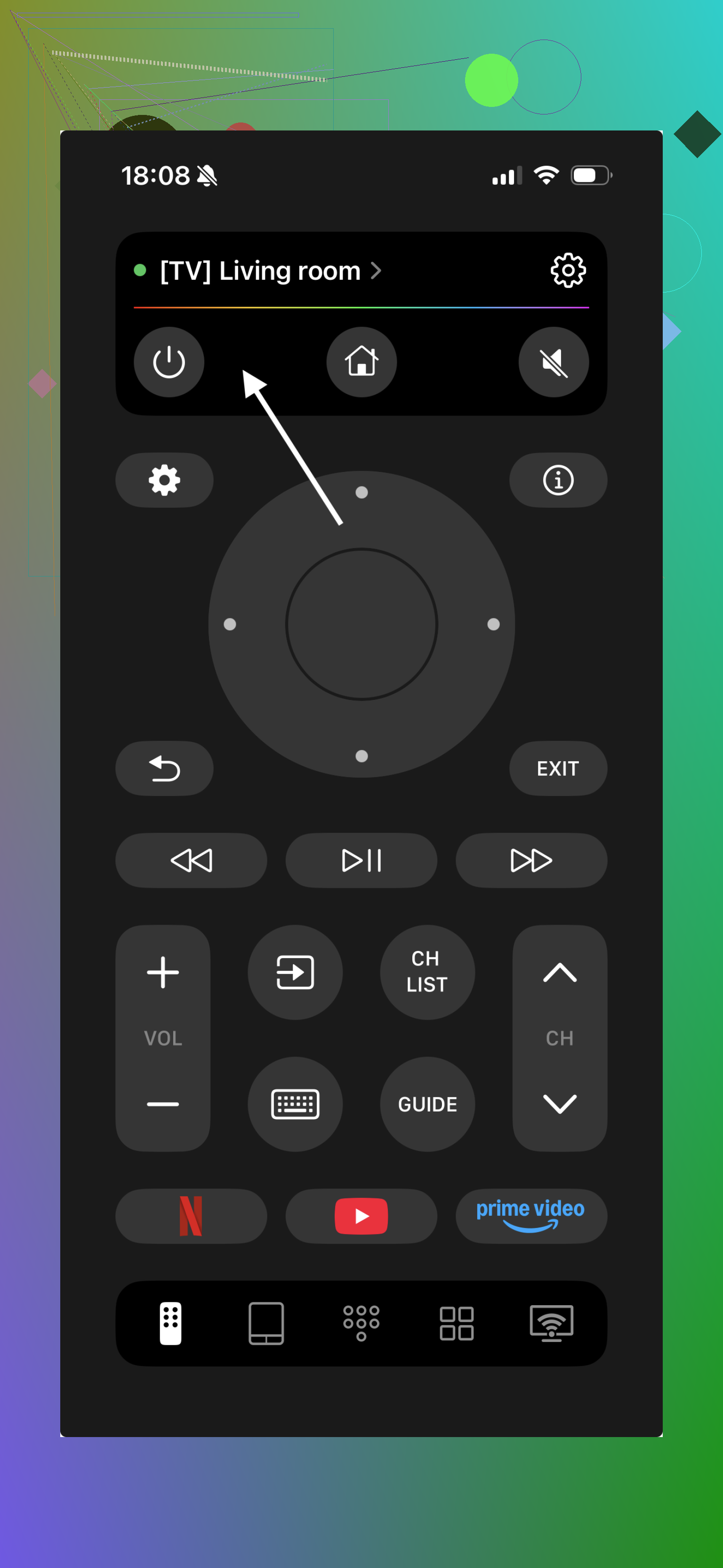Tap the power button

pos(169,362)
